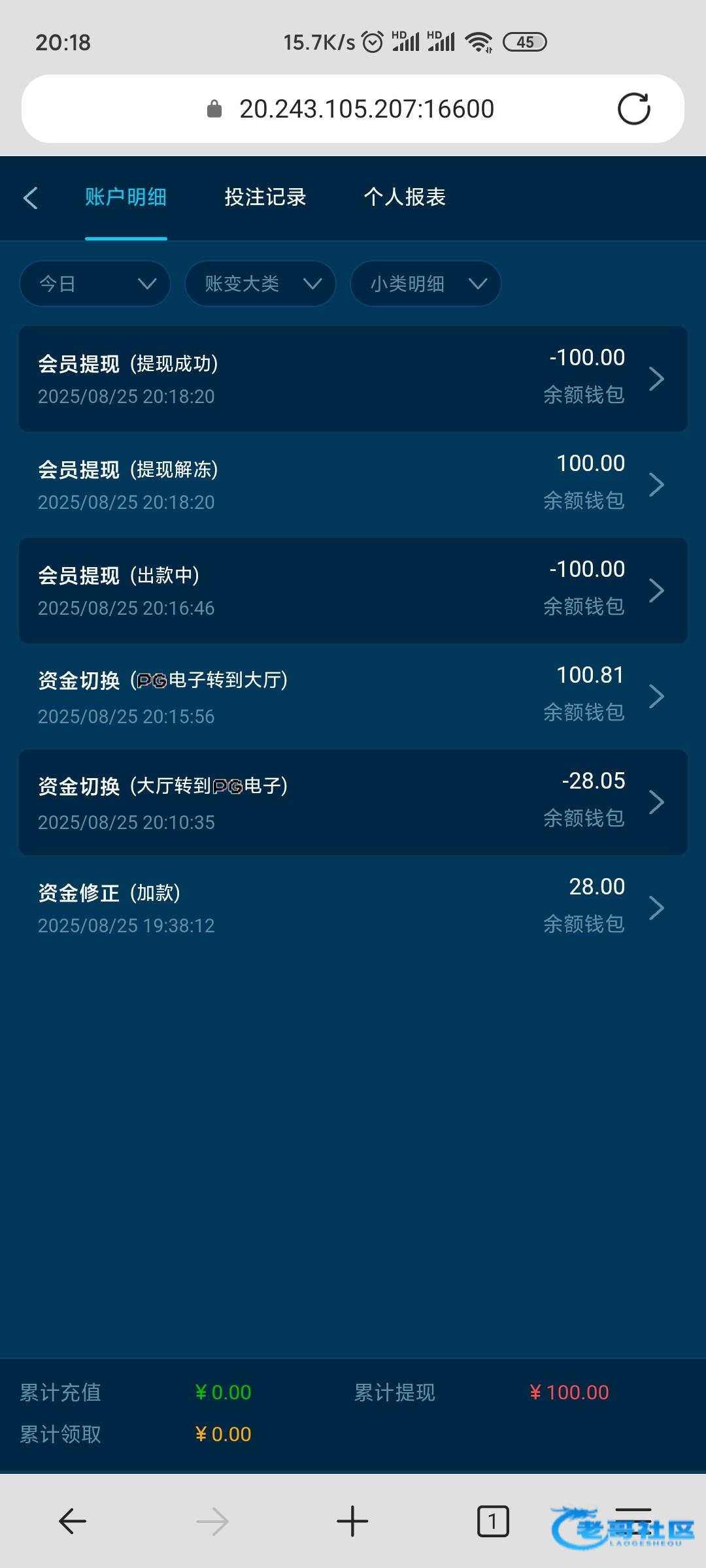The image size is (706, 1568).
Task: Switch to the 个人报表 tab
Action: point(405,197)
